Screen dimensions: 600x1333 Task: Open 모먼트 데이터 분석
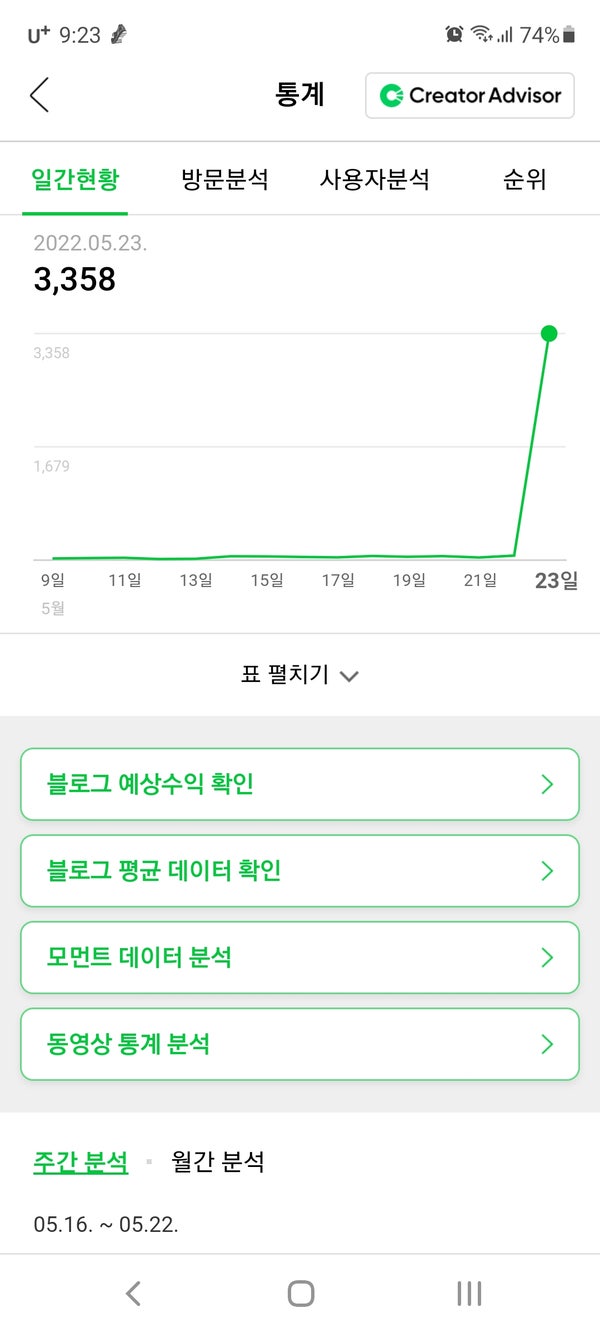(x=300, y=958)
